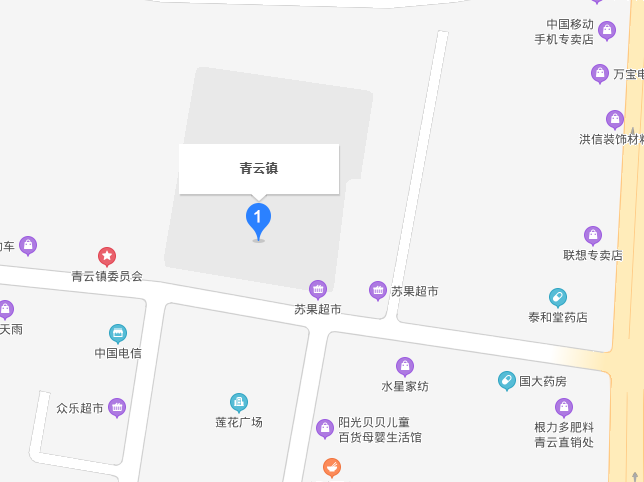Select the 青云镇委员会 star marker
This screenshot has height=482, width=644.
pos(107,257)
